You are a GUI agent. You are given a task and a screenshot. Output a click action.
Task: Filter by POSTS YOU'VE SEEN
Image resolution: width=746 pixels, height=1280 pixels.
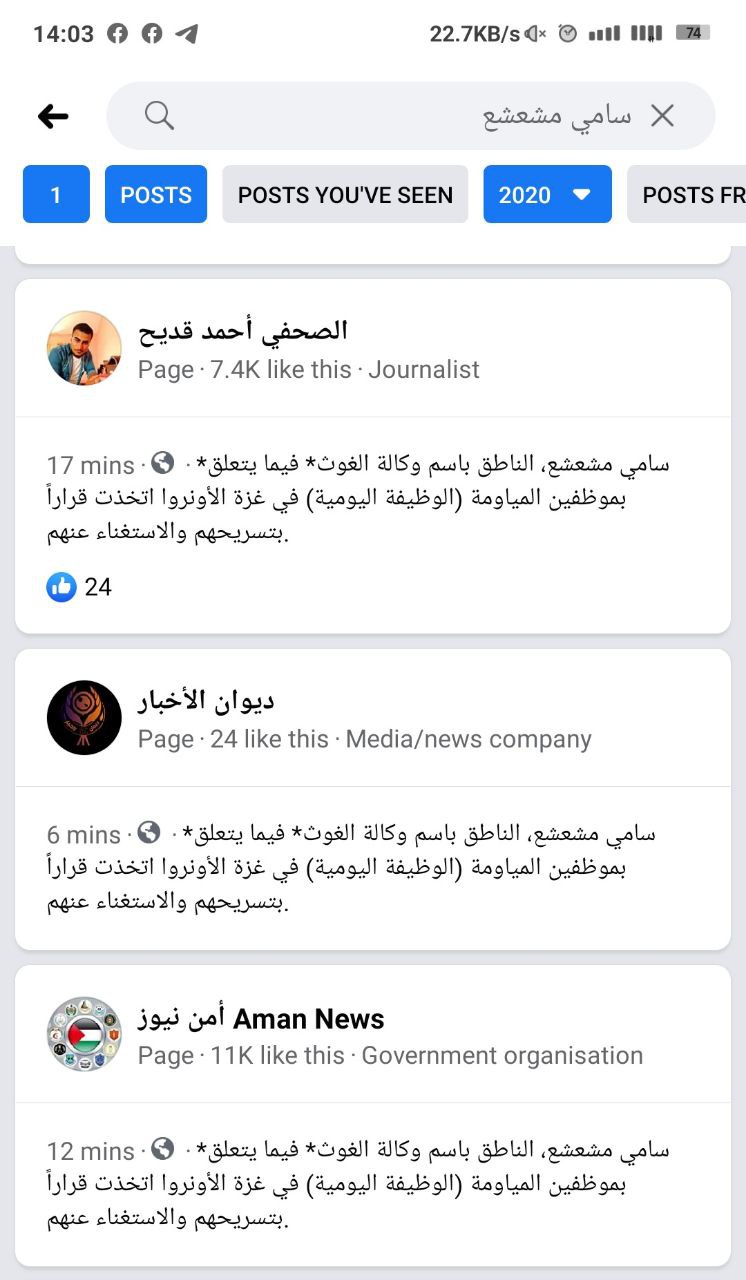(345, 194)
